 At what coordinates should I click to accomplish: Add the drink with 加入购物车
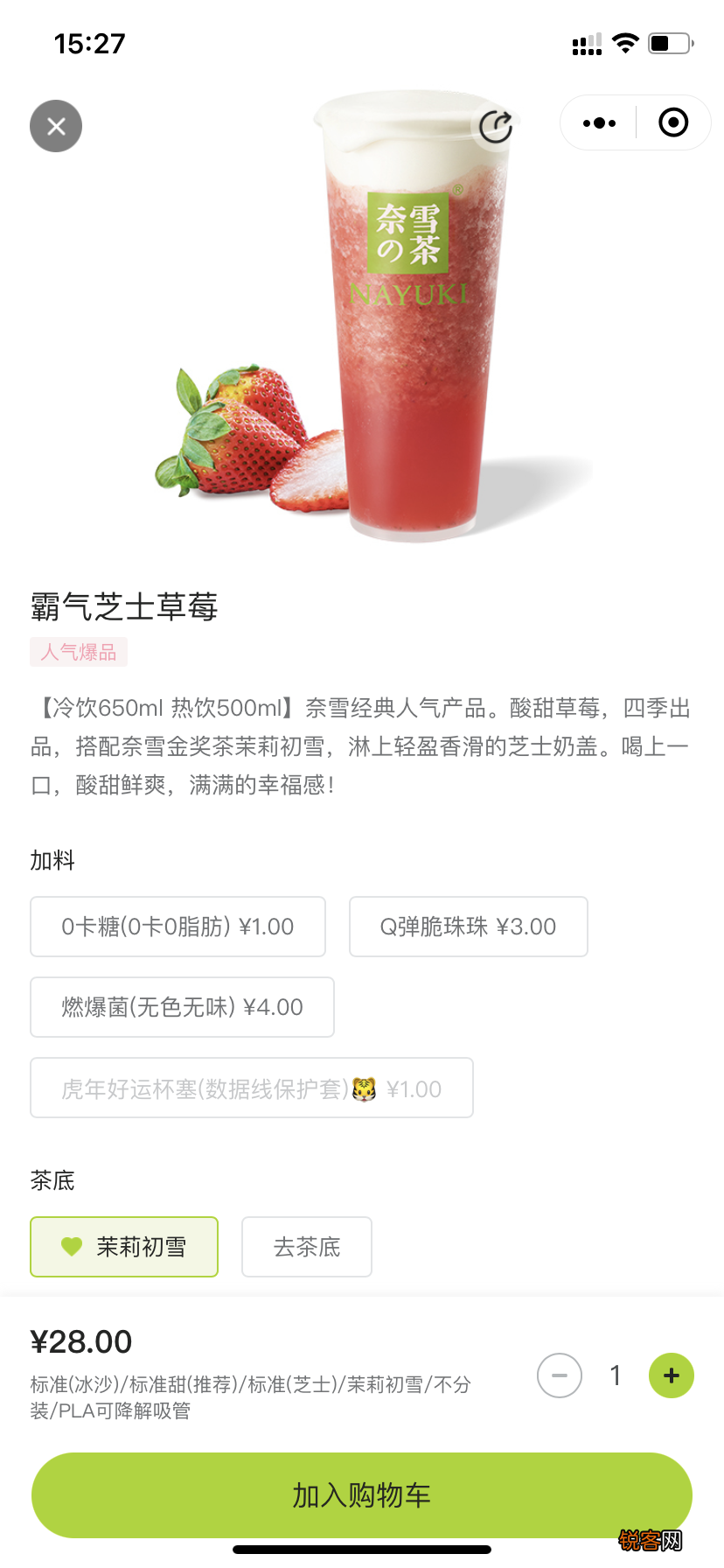[361, 1495]
